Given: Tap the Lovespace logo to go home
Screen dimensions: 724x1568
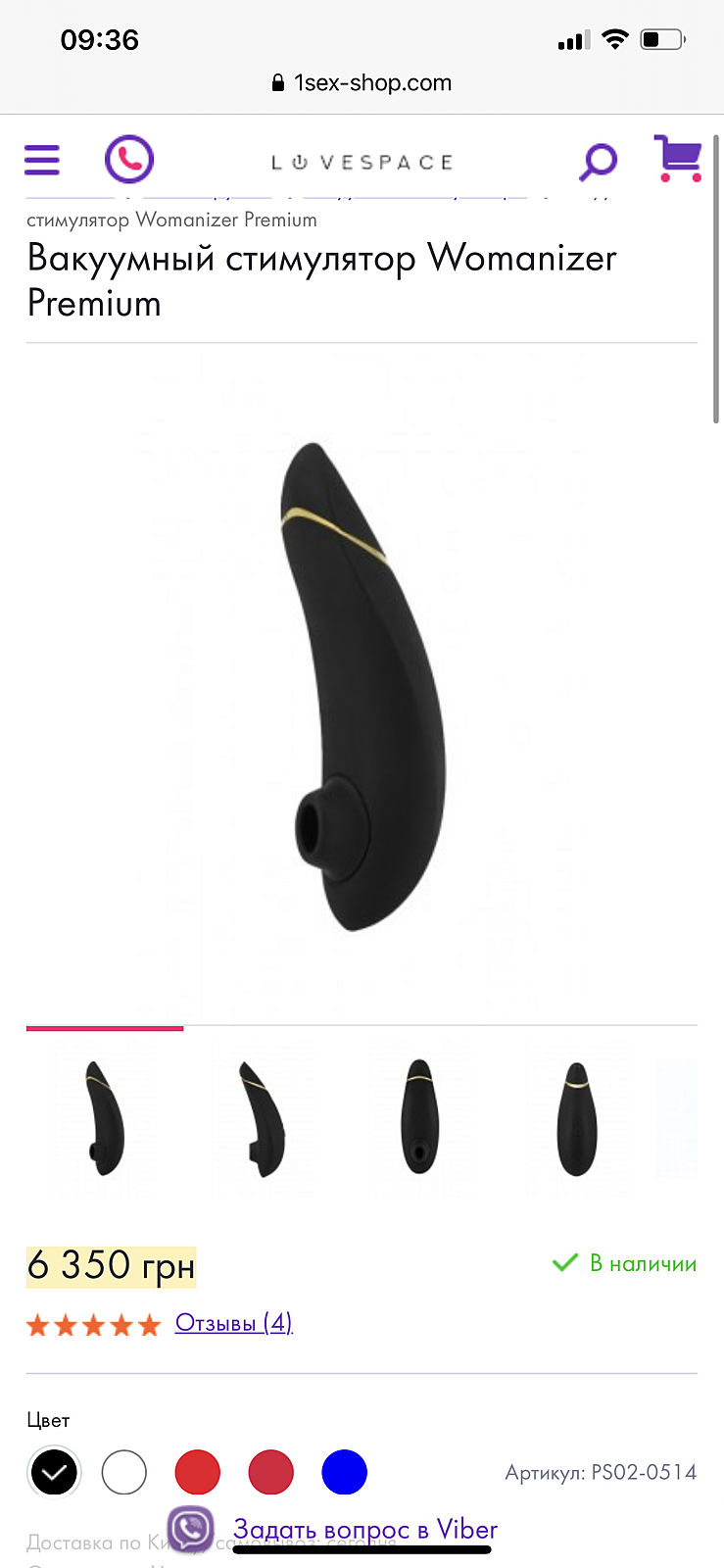Looking at the screenshot, I should 362,162.
